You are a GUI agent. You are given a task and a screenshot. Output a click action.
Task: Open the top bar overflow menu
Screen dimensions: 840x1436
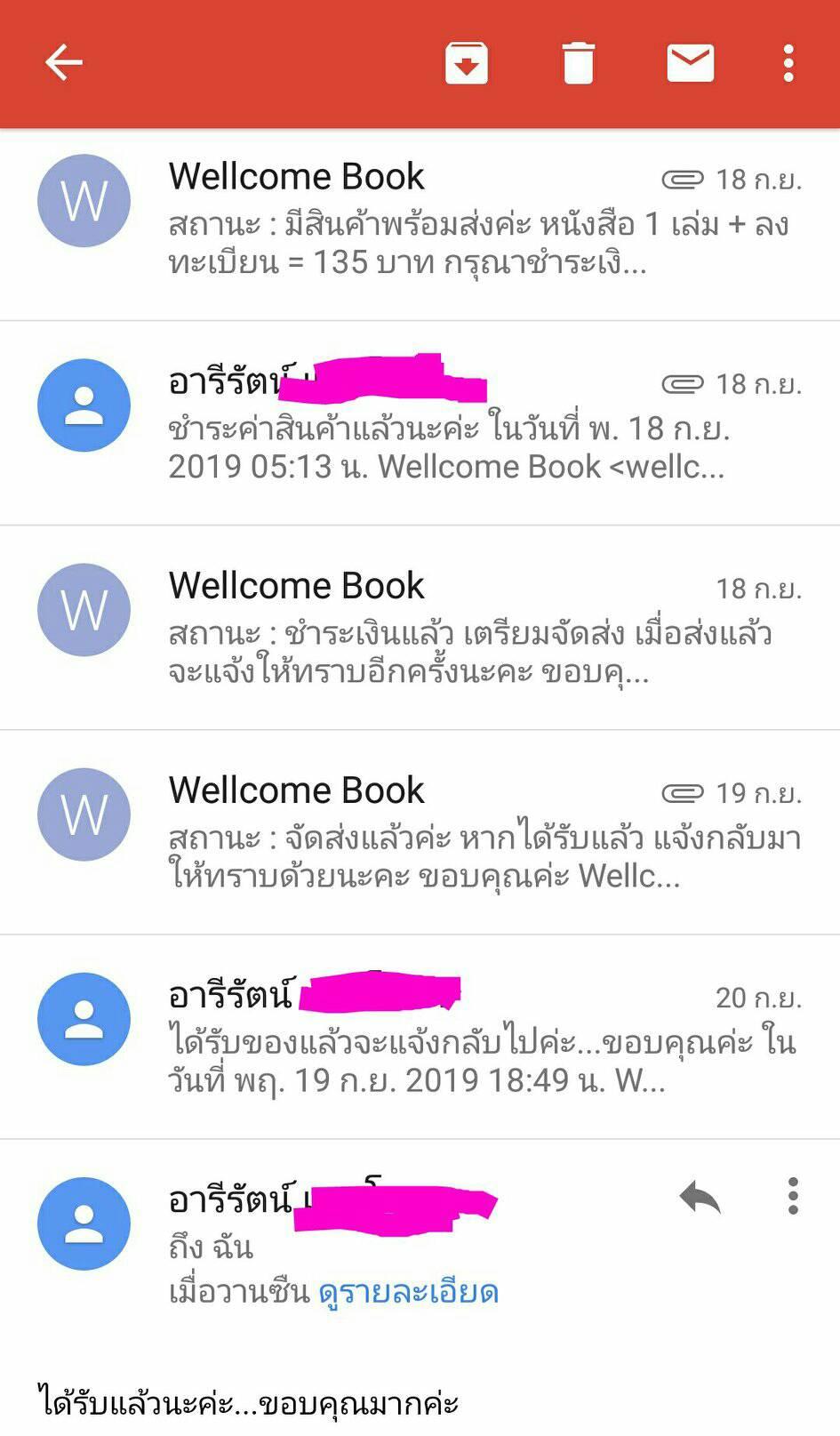[788, 63]
